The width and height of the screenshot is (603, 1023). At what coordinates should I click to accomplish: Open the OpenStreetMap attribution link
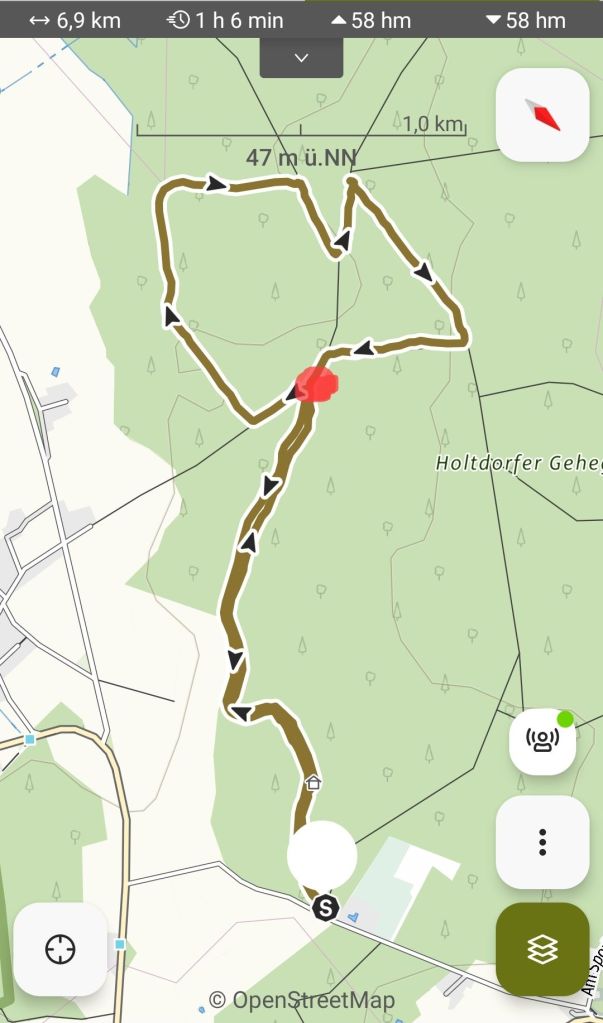(301, 1000)
